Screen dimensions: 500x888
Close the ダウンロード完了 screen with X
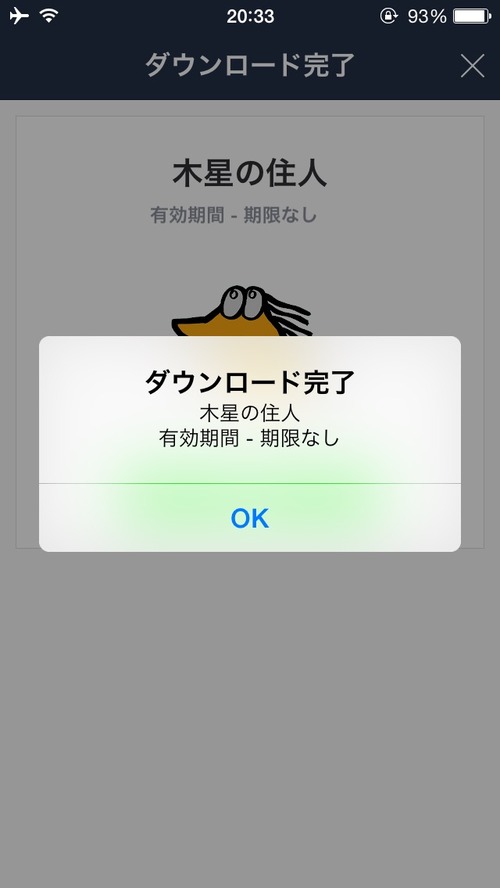(x=472, y=66)
